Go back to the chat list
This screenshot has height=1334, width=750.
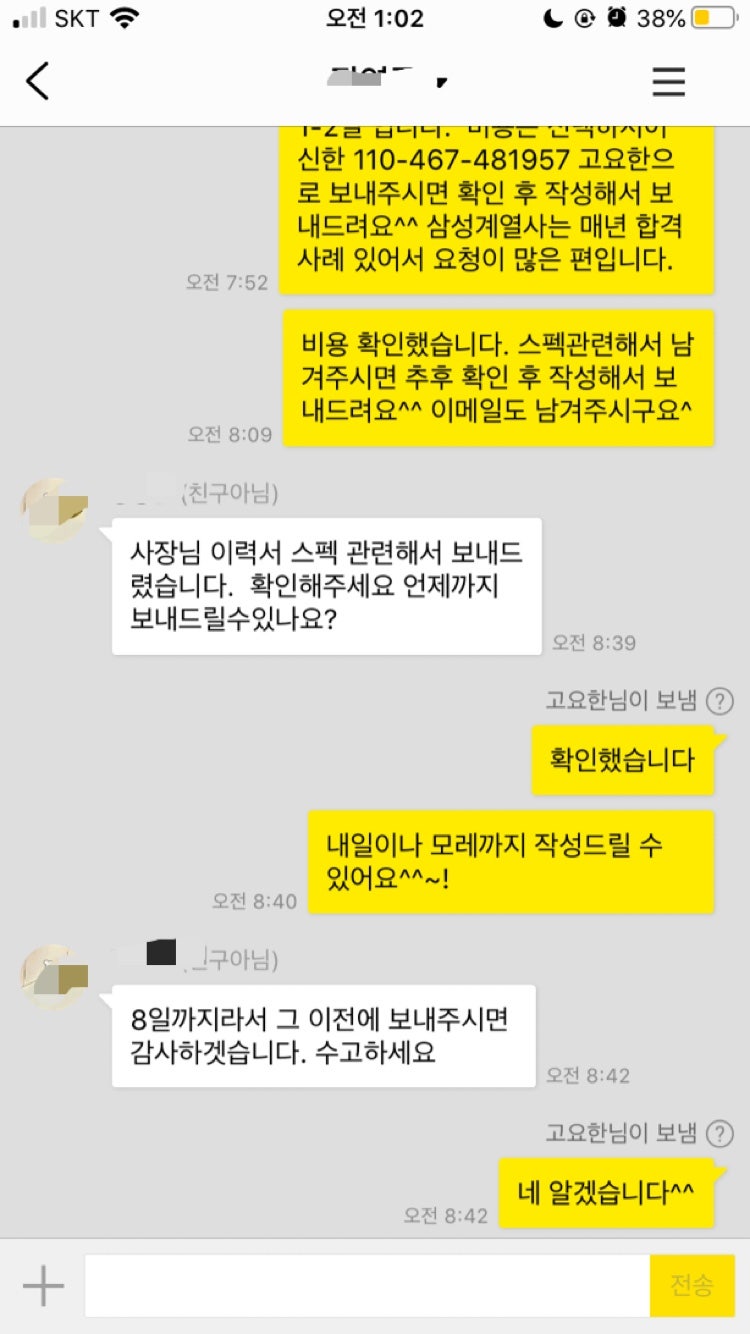coord(38,81)
